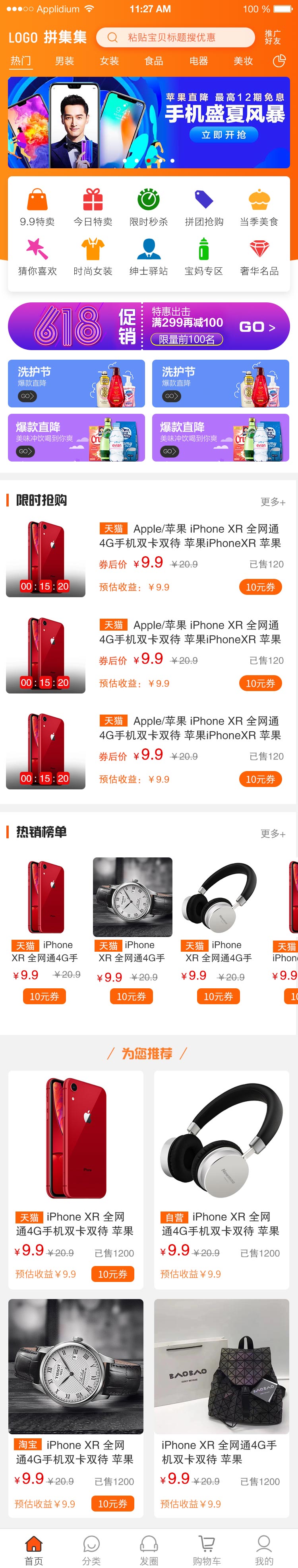Tap 更多+ next to 限时抢购

pos(273,502)
